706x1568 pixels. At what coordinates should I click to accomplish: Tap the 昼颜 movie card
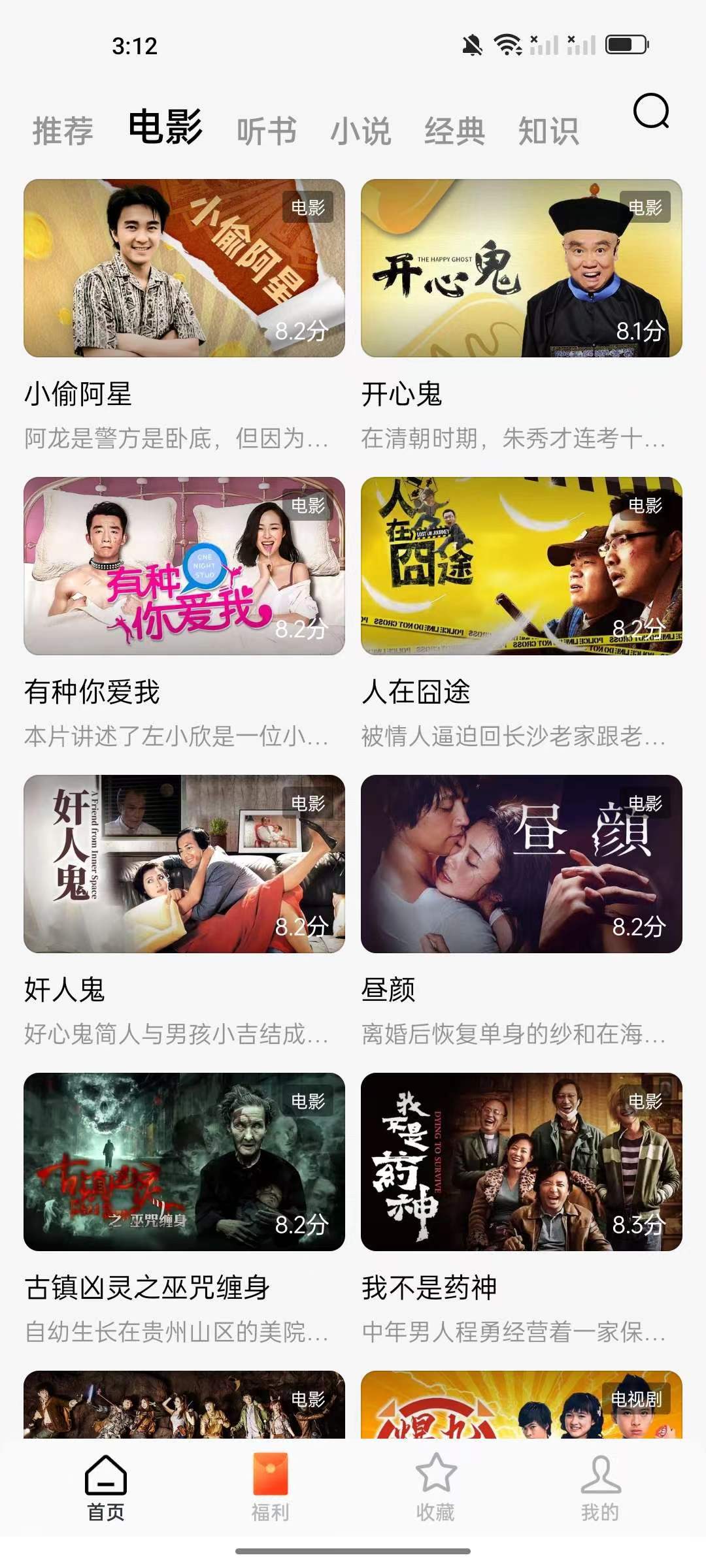click(522, 864)
